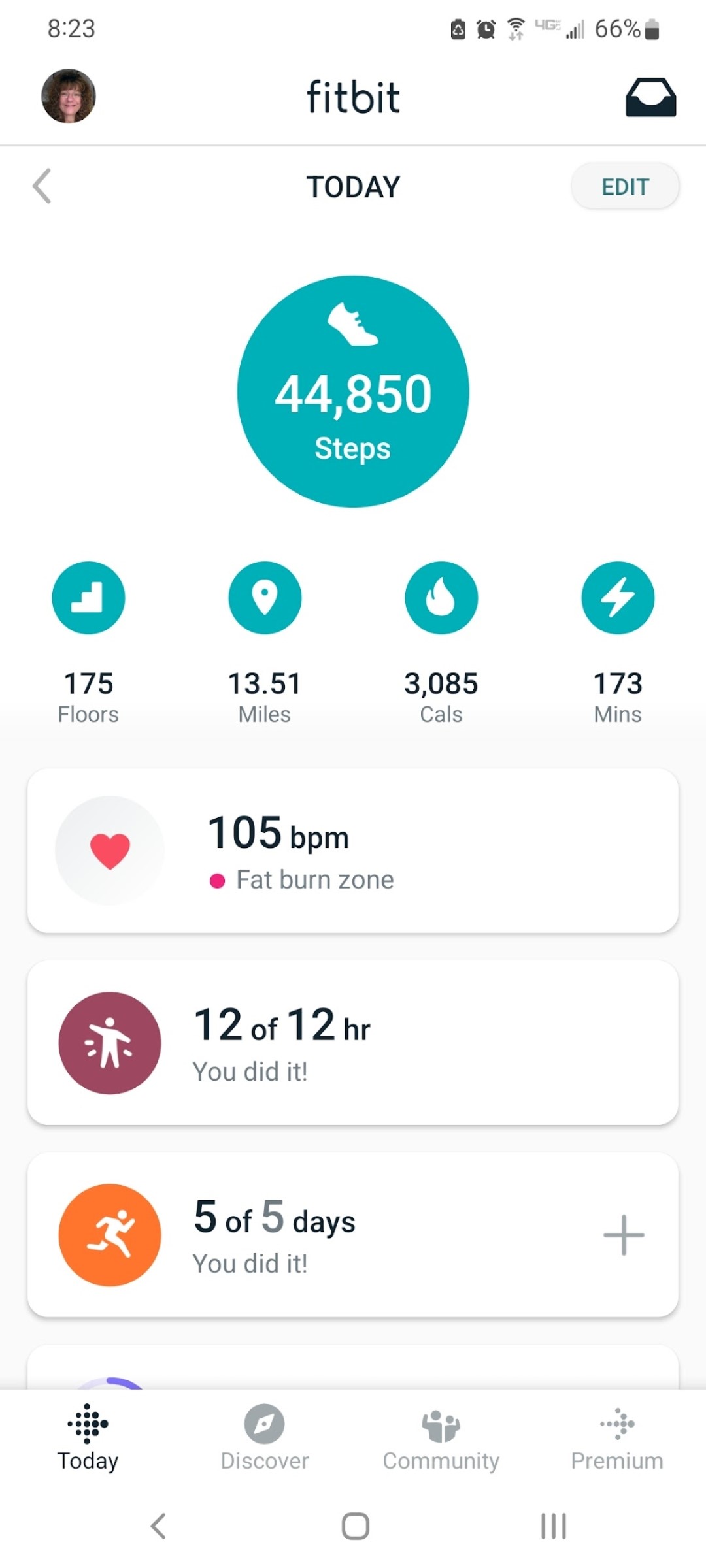
Task: Open the 3,085 Cals stat
Action: [x=441, y=643]
